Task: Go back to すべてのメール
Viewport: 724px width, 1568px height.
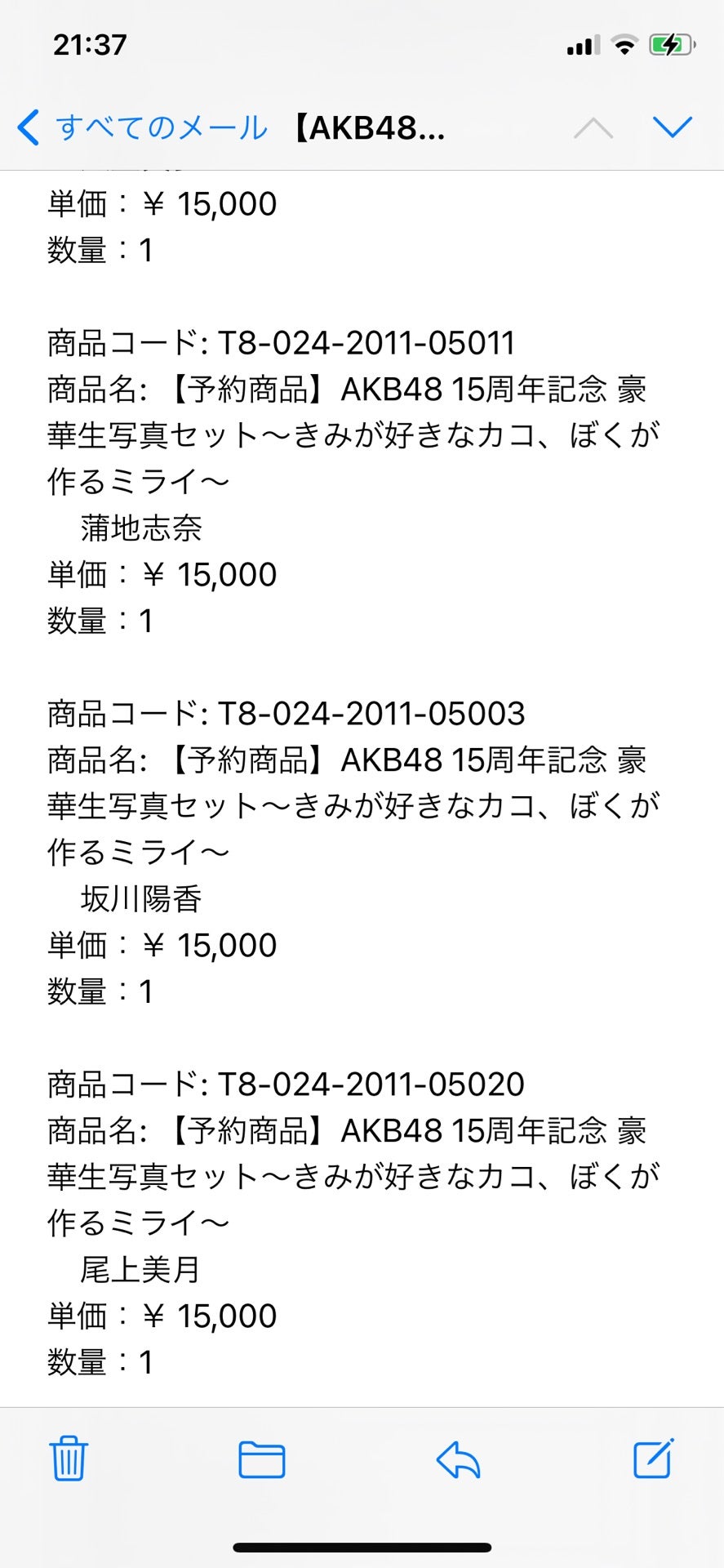Action: click(143, 127)
